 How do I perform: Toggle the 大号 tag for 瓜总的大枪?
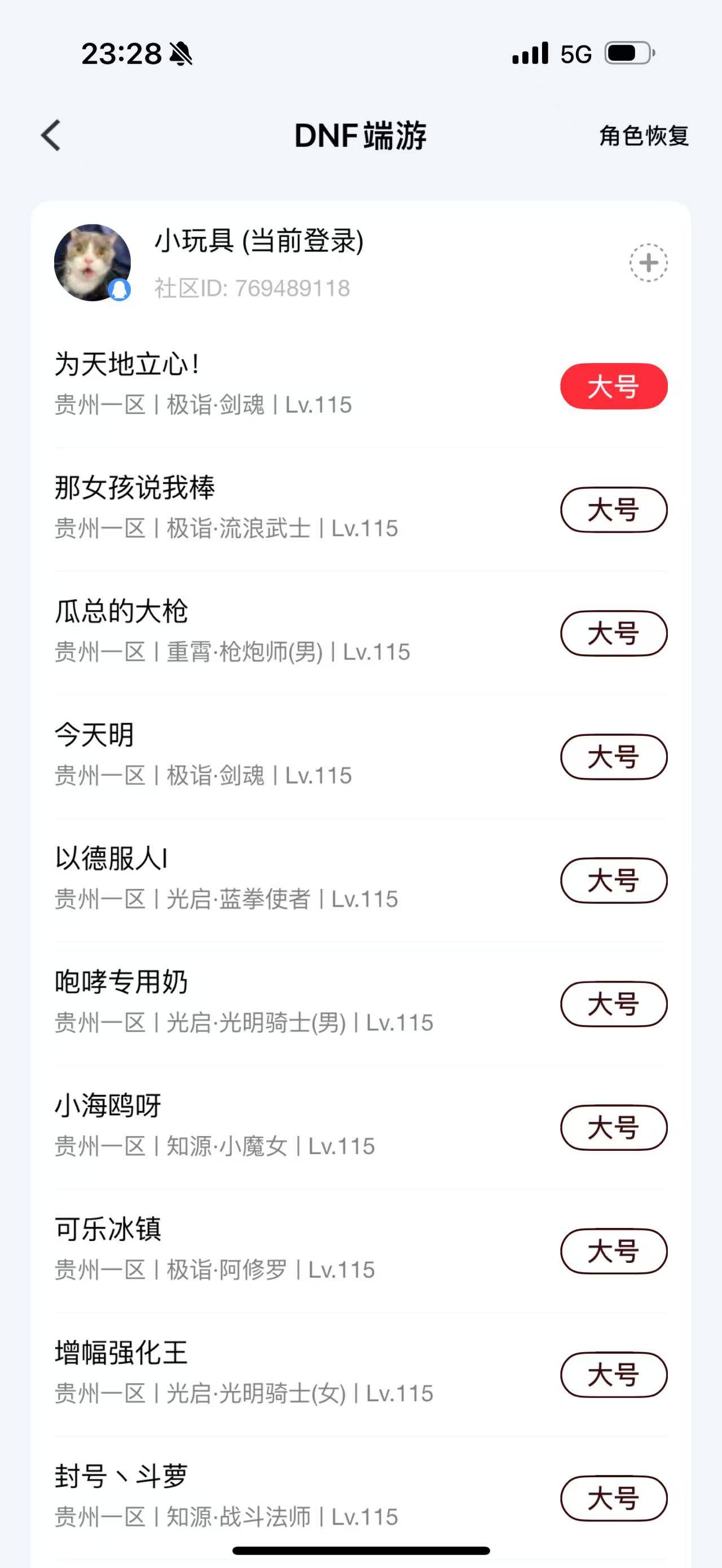[613, 633]
